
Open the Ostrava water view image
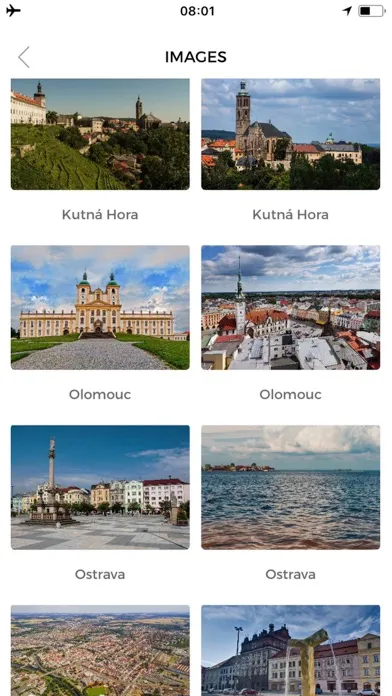click(x=291, y=487)
